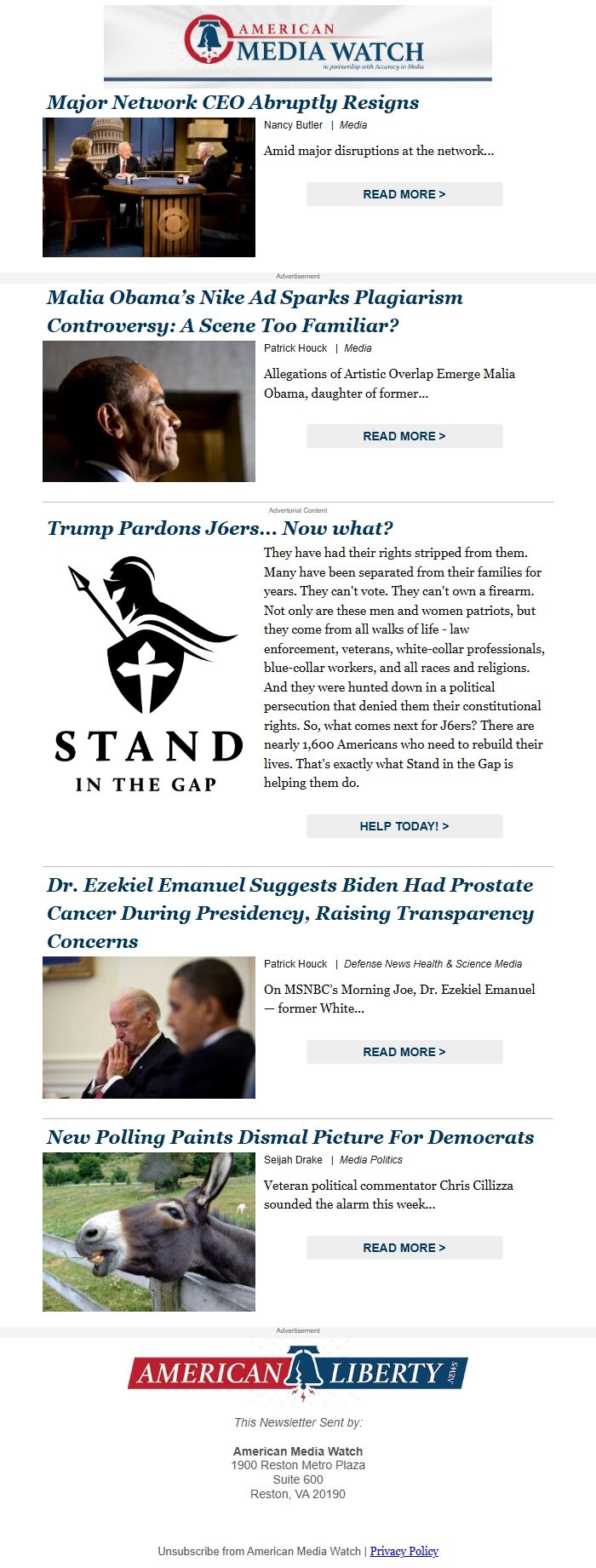Screen dimensions: 596x1568
Task: Tap the Stand in the Gap image
Action: click(x=149, y=675)
